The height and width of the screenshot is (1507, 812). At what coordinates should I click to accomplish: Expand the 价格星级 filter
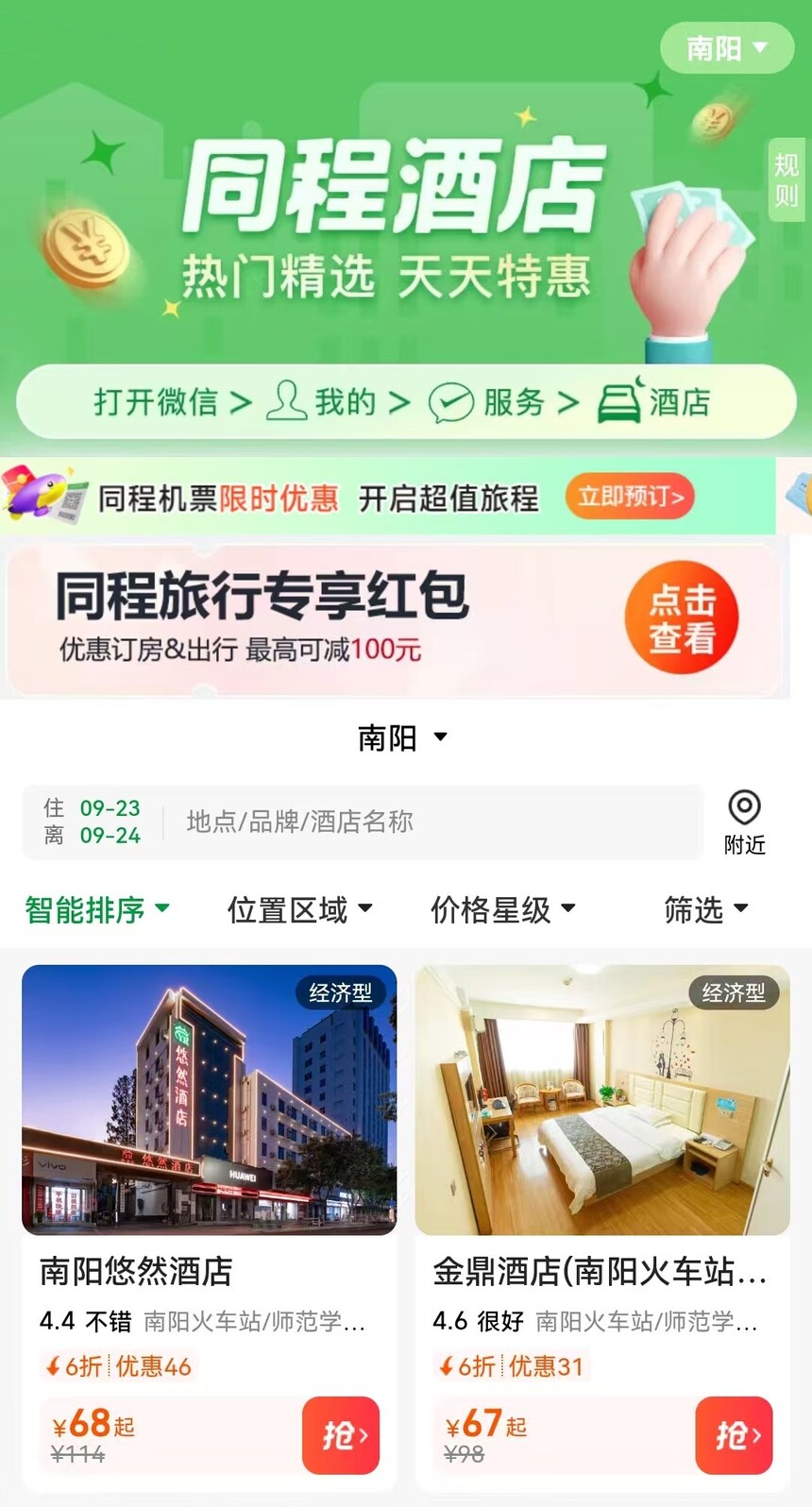click(x=502, y=909)
